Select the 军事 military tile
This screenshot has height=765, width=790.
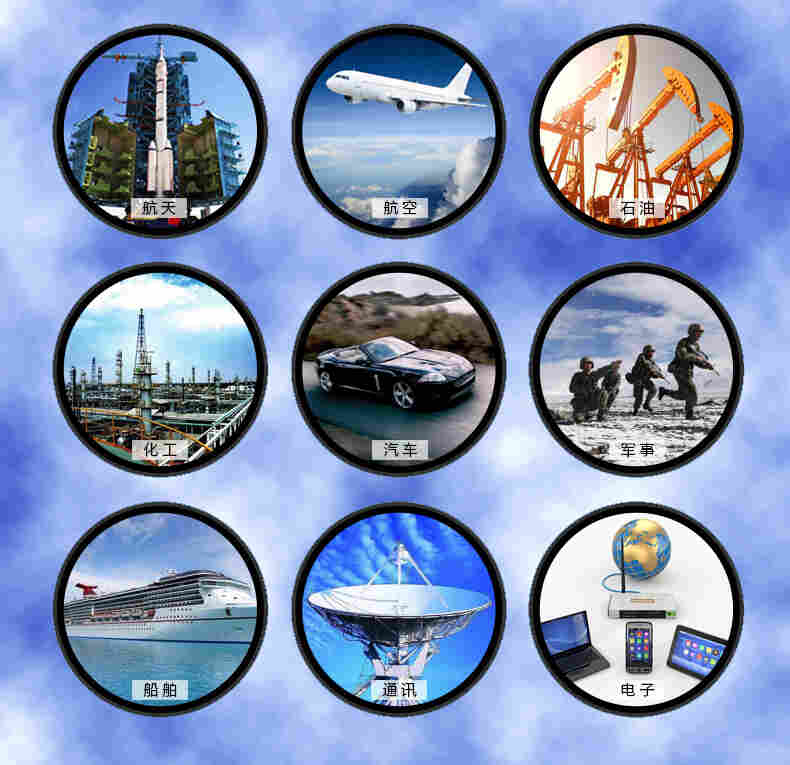pos(636,369)
